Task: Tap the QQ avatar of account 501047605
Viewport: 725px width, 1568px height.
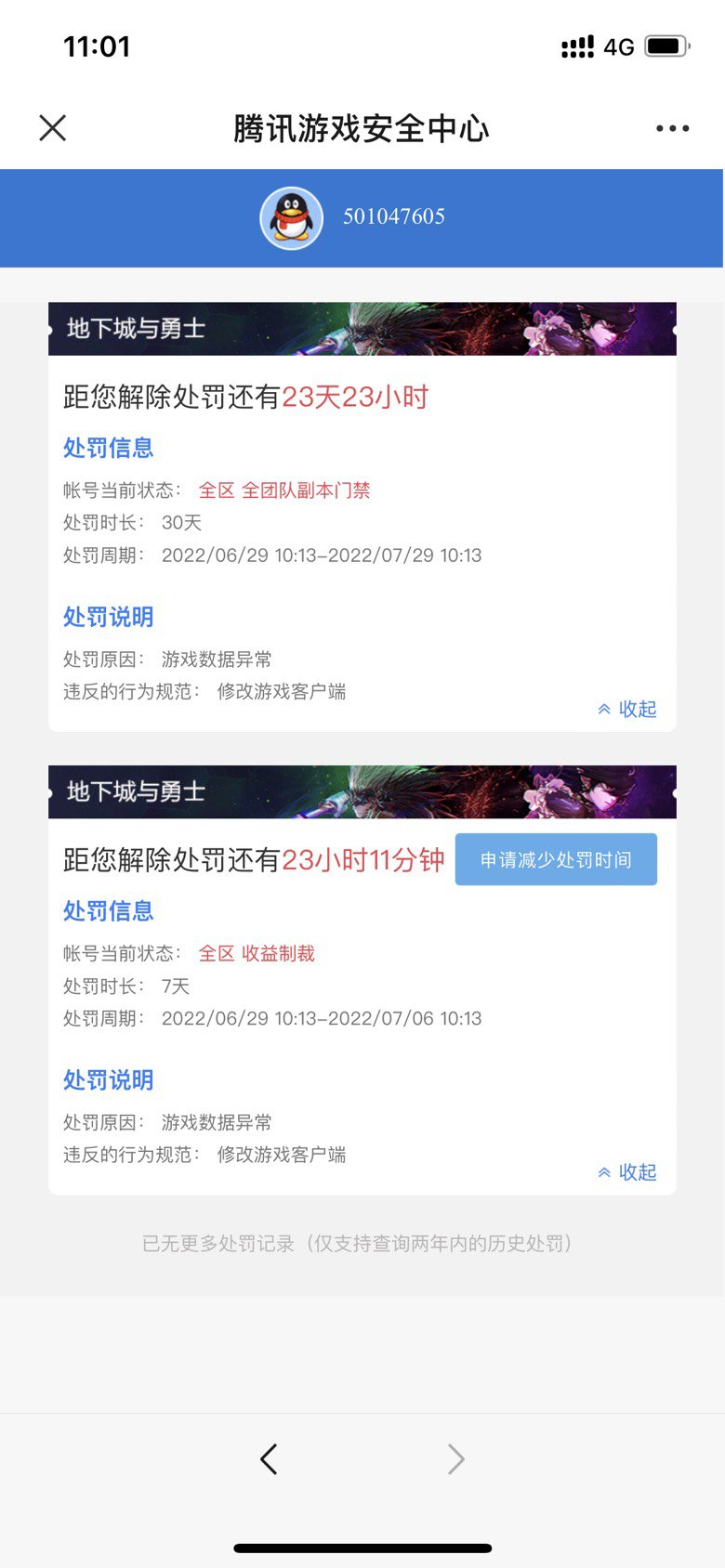Action: click(x=291, y=218)
